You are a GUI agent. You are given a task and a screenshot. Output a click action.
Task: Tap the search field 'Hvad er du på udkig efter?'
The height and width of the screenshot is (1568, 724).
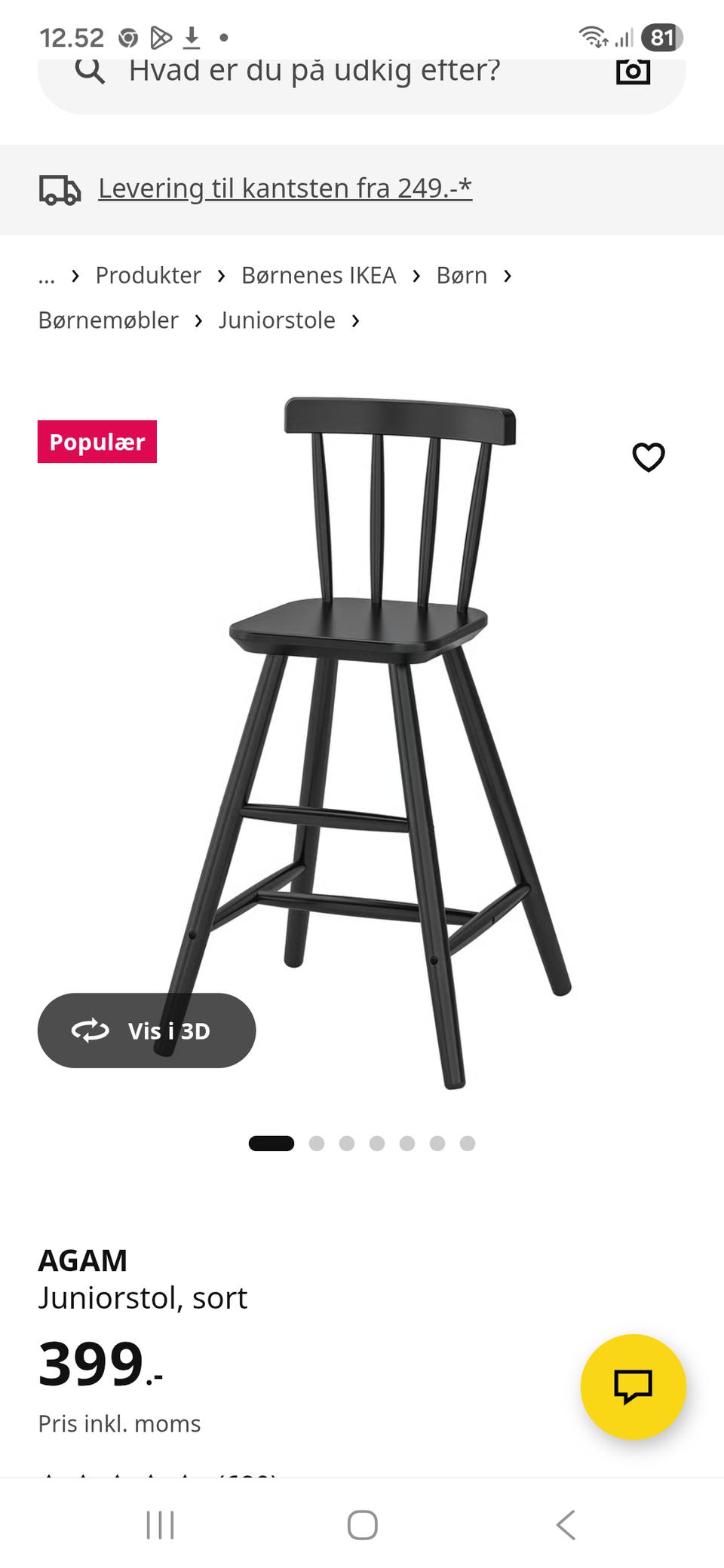click(314, 72)
